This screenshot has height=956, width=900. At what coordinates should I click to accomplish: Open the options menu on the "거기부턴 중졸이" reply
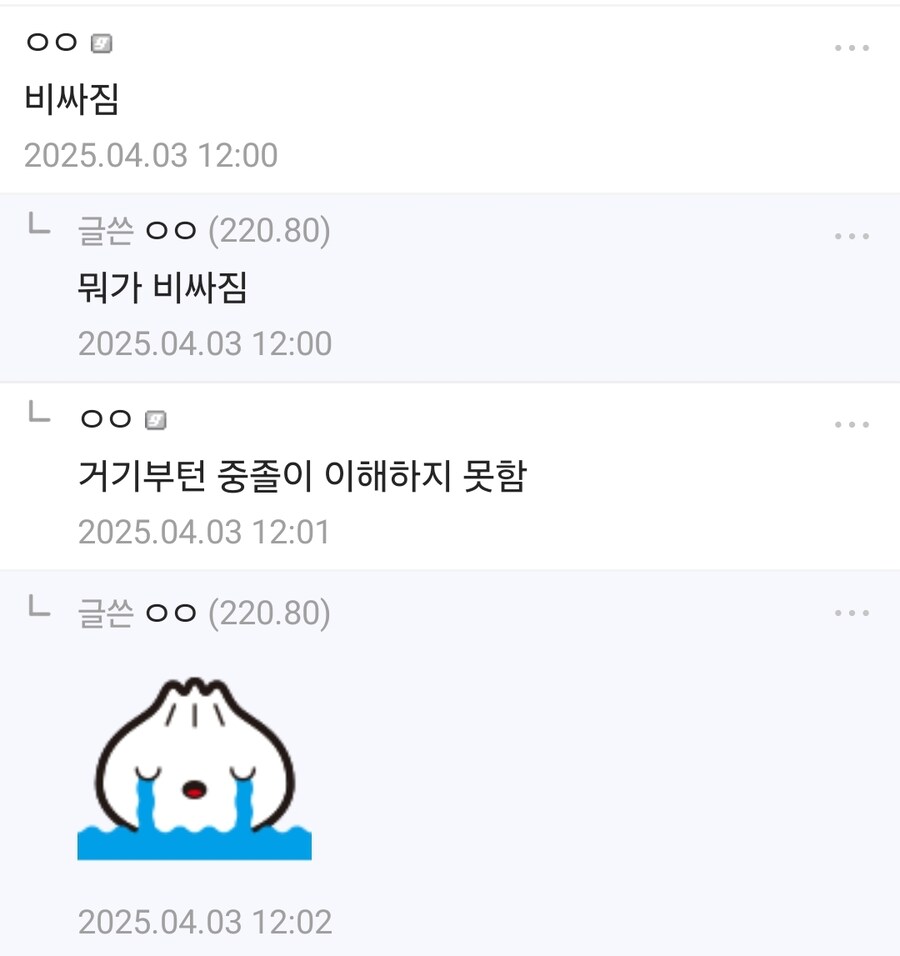click(x=852, y=423)
